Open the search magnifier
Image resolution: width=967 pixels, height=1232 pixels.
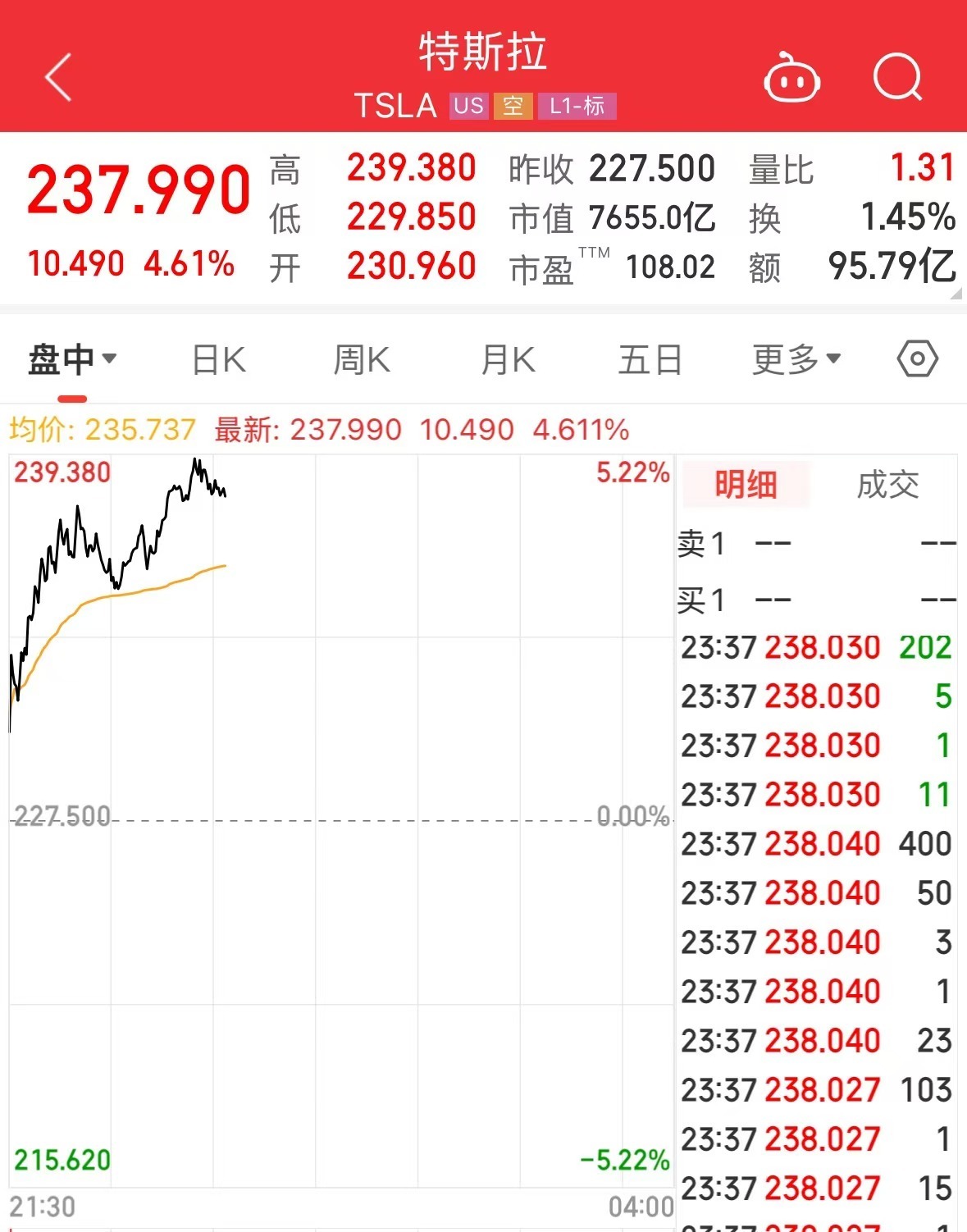[897, 77]
